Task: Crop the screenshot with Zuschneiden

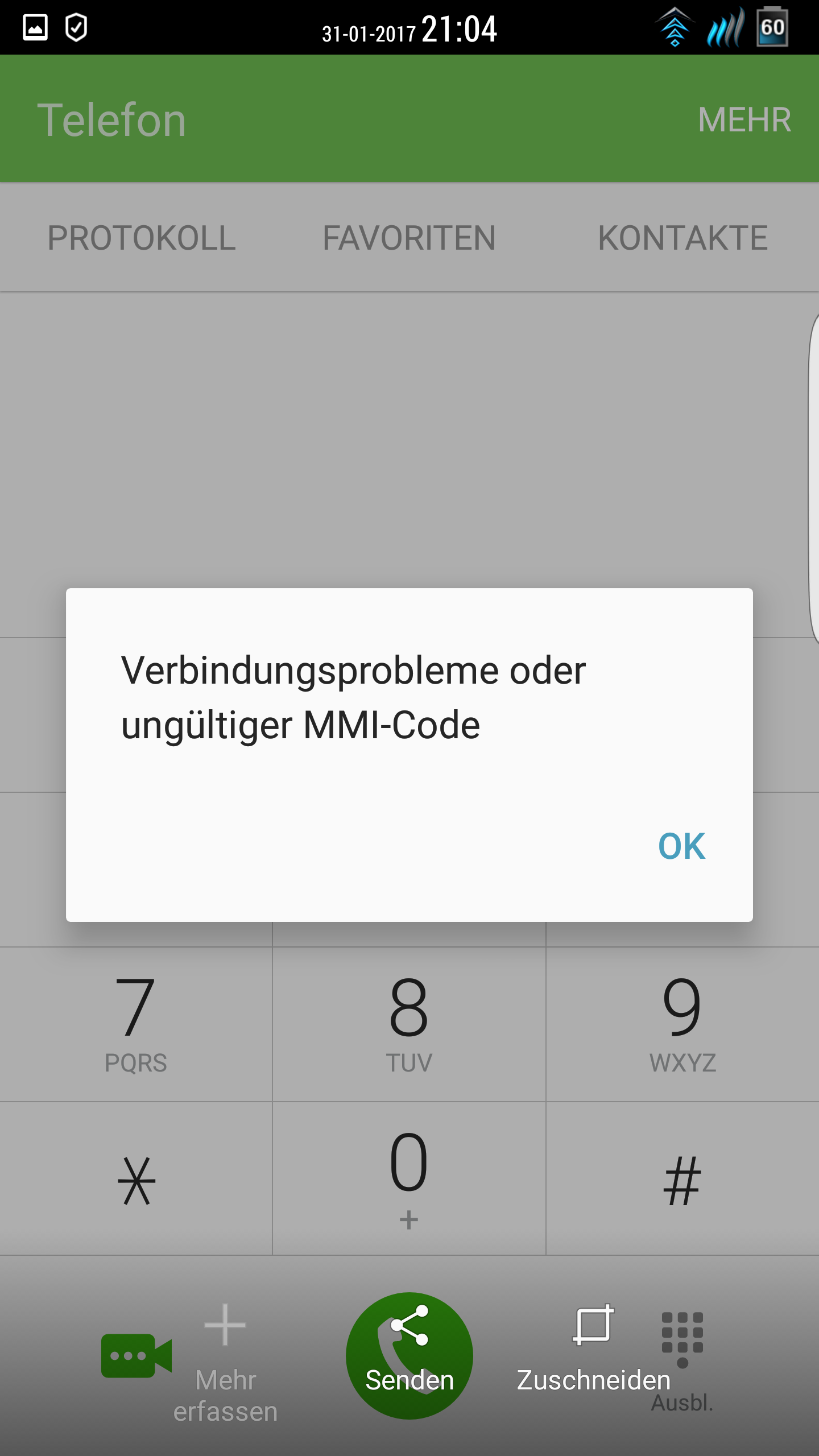Action: 593,1348
